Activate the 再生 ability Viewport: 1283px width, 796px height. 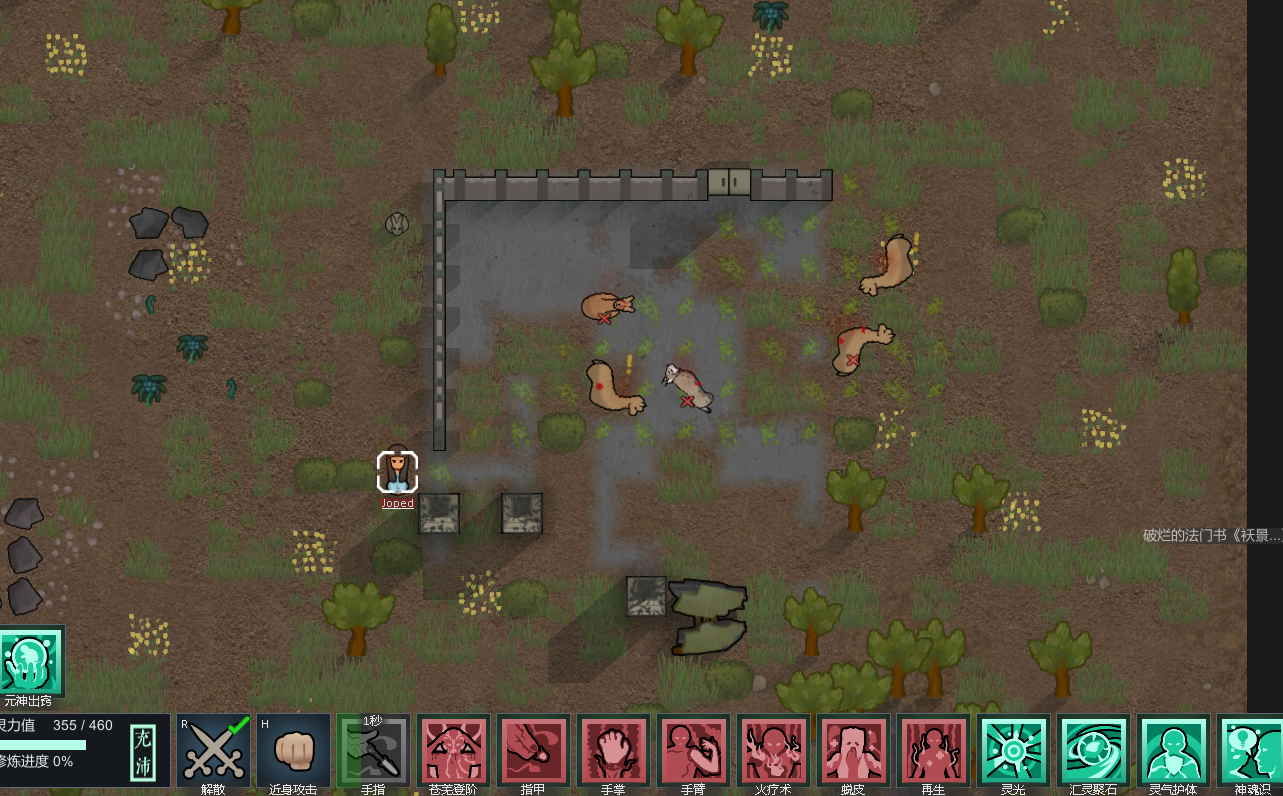pos(933,750)
